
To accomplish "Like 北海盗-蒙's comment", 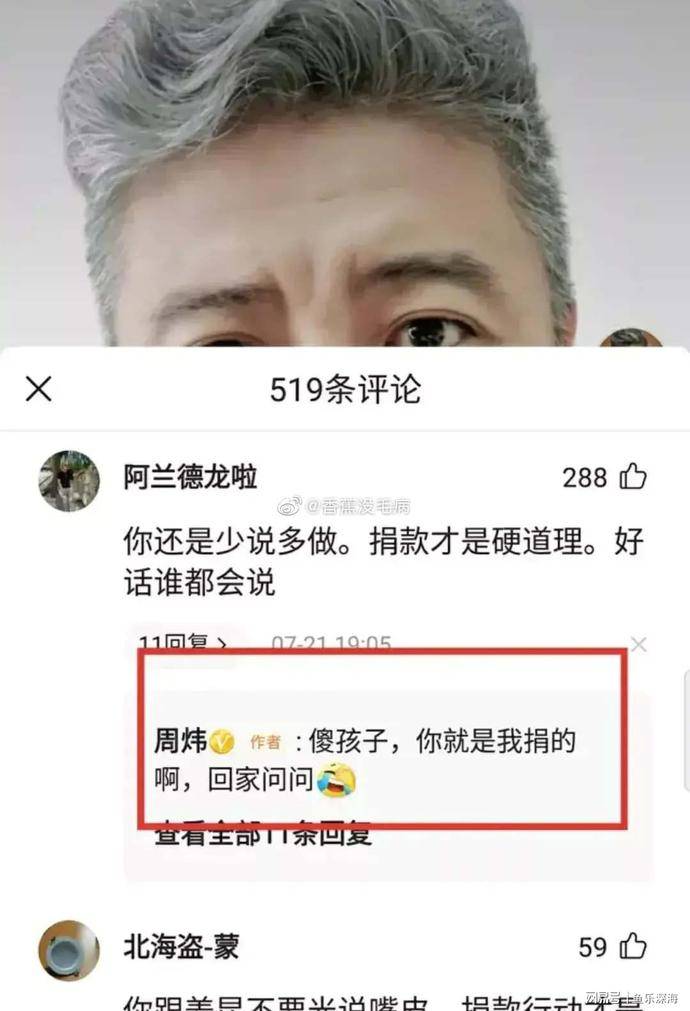I will 633,946.
